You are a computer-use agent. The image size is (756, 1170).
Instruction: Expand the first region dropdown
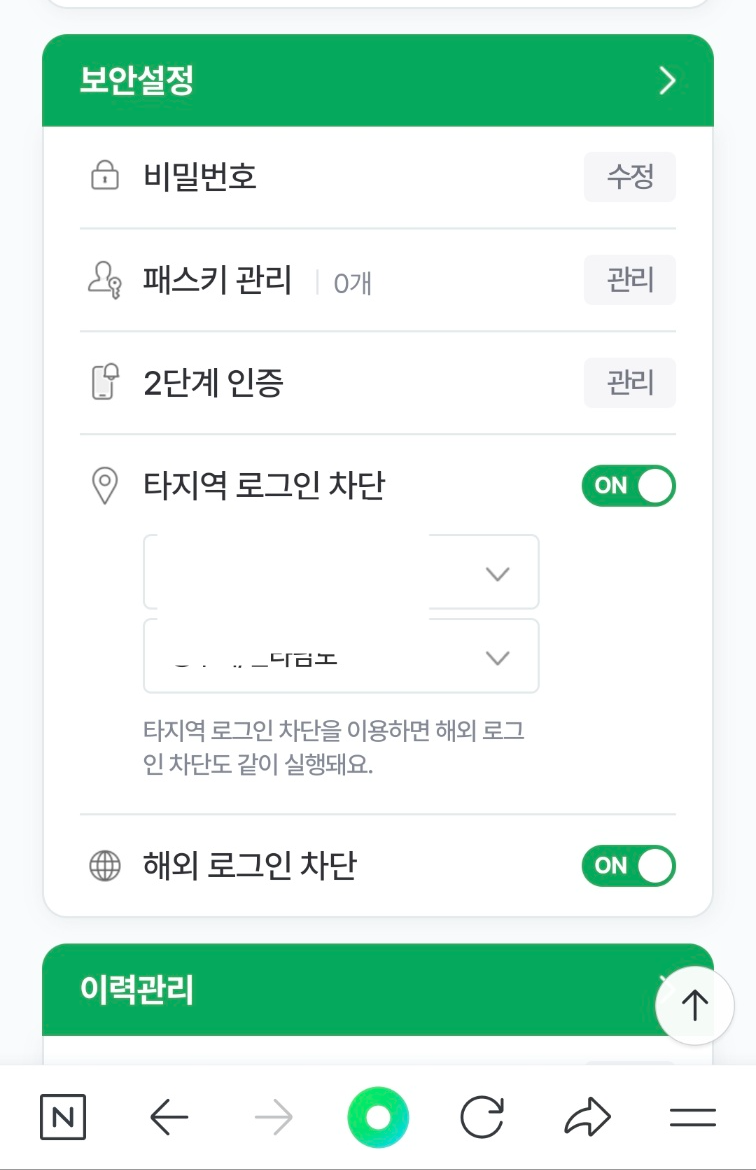coord(340,572)
